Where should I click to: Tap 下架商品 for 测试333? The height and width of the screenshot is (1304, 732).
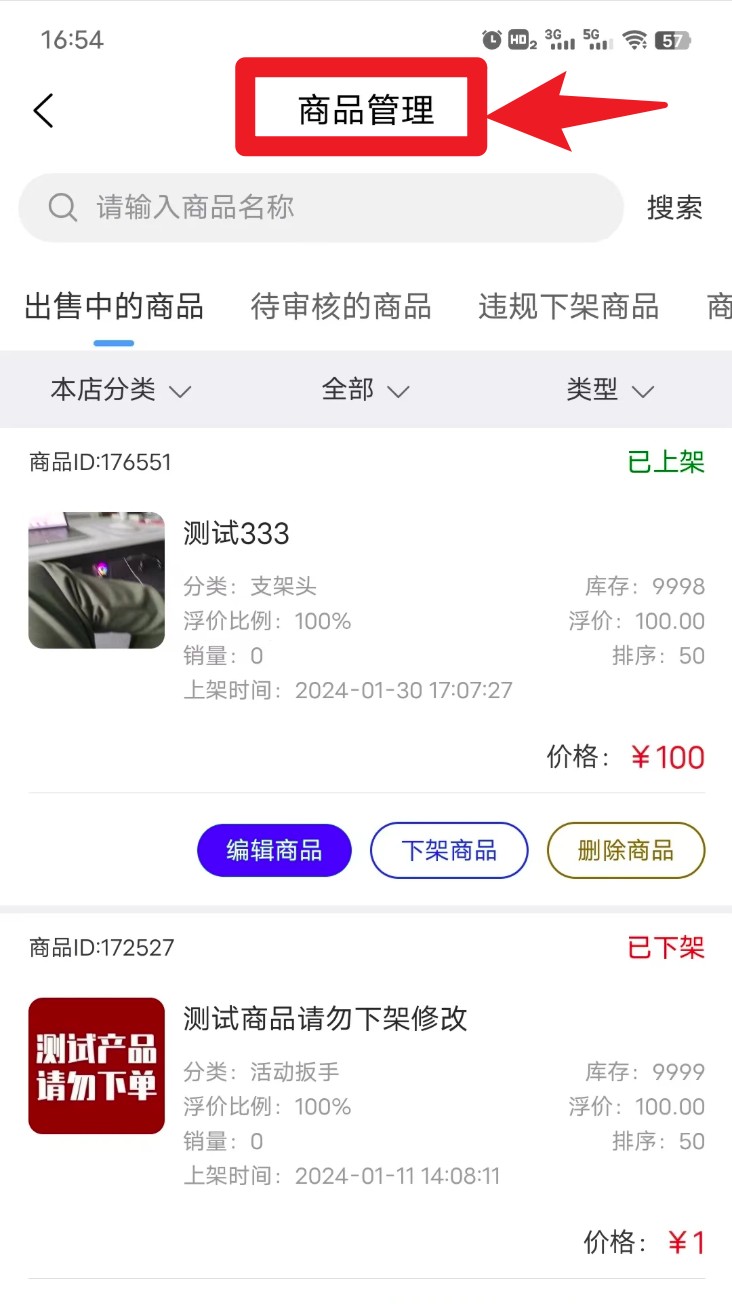[449, 851]
